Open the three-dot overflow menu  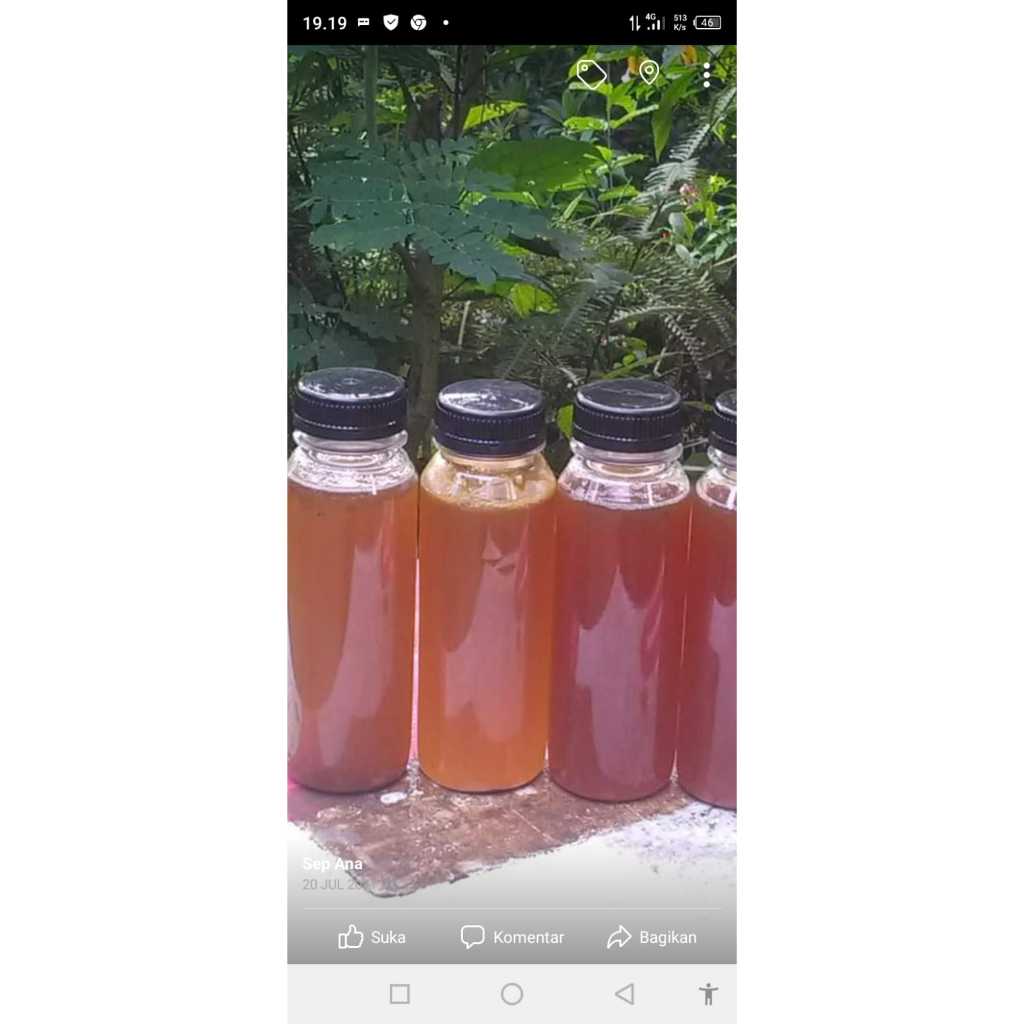pos(707,75)
